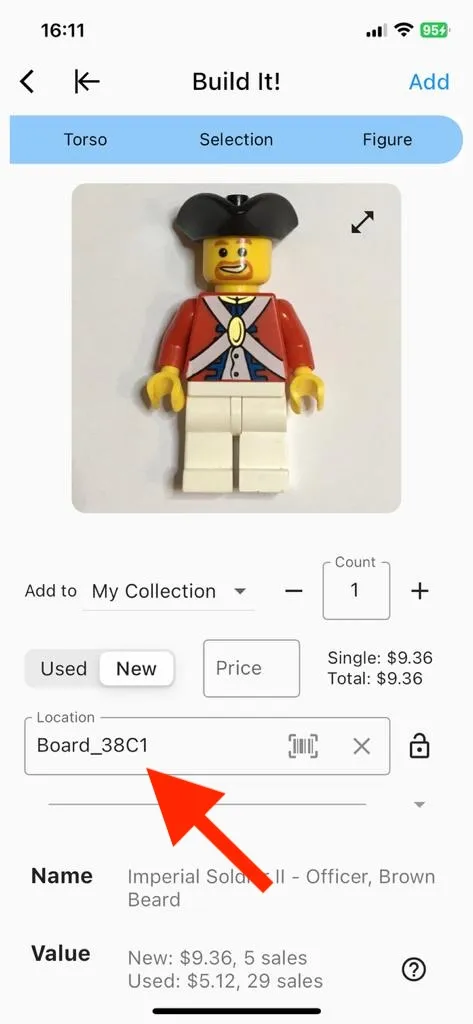Increase the count with the plus button
This screenshot has width=473, height=1024.
click(x=419, y=591)
